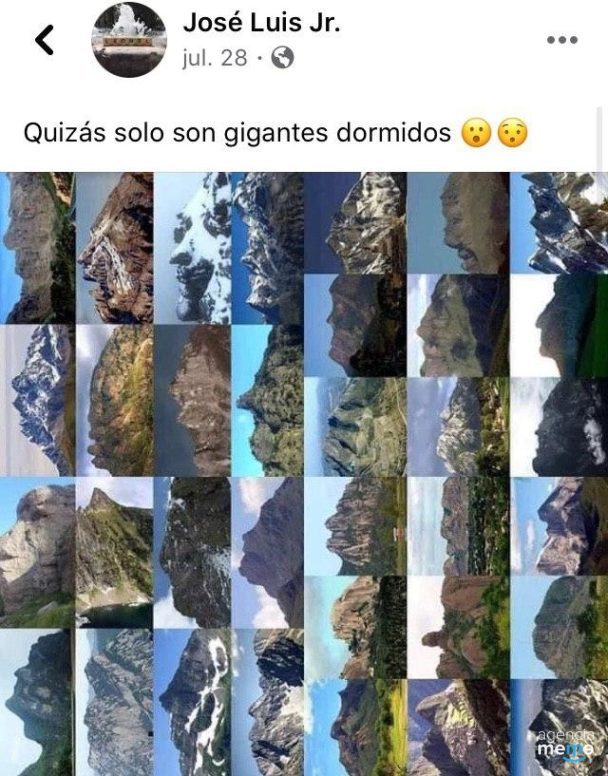Open the post's three-dot options menu

562,40
